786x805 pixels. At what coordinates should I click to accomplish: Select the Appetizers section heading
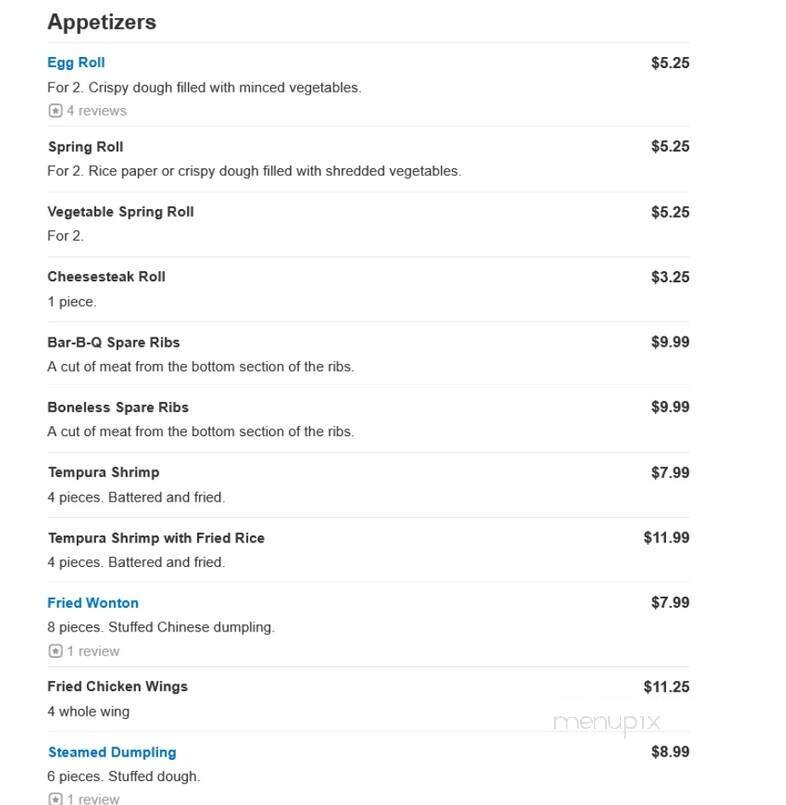[x=100, y=21]
